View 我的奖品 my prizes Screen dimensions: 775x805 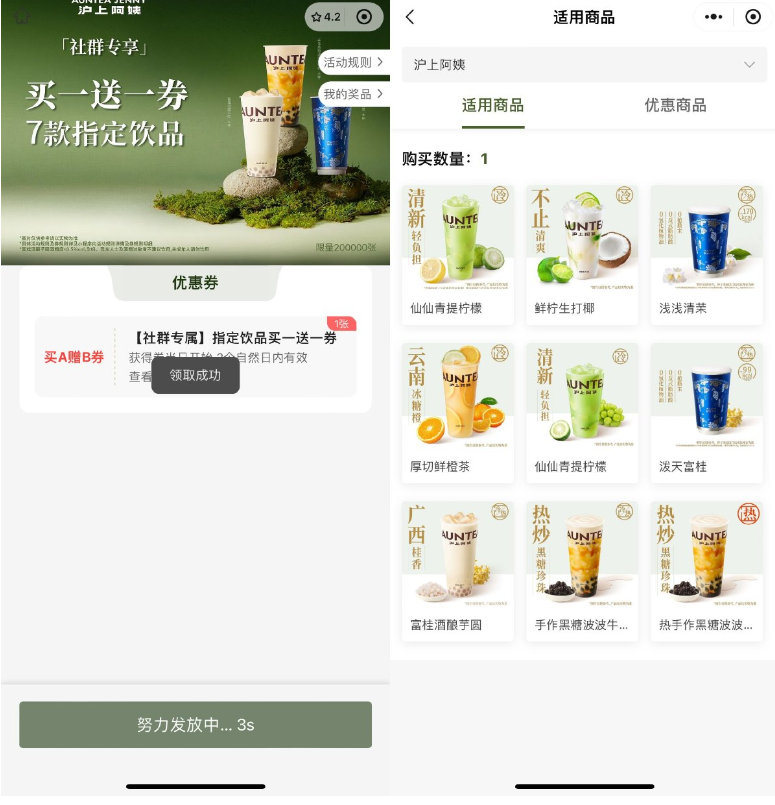[353, 94]
